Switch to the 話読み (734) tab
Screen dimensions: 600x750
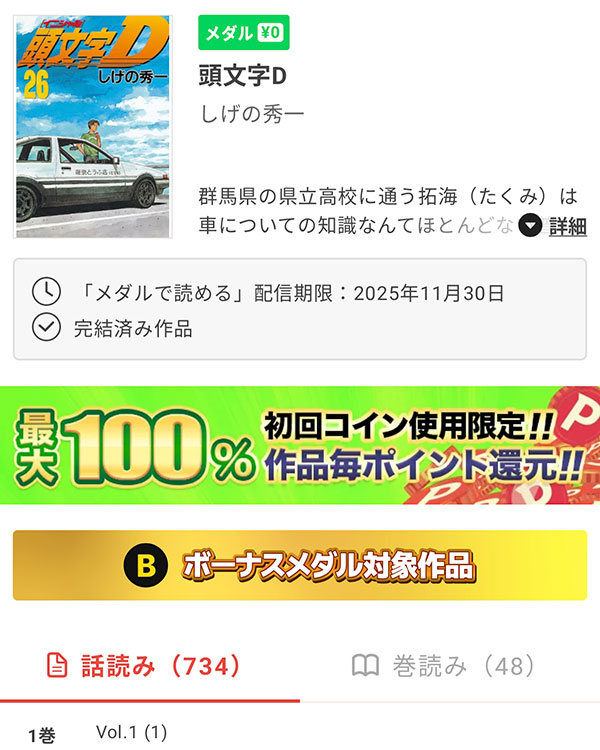pos(145,666)
